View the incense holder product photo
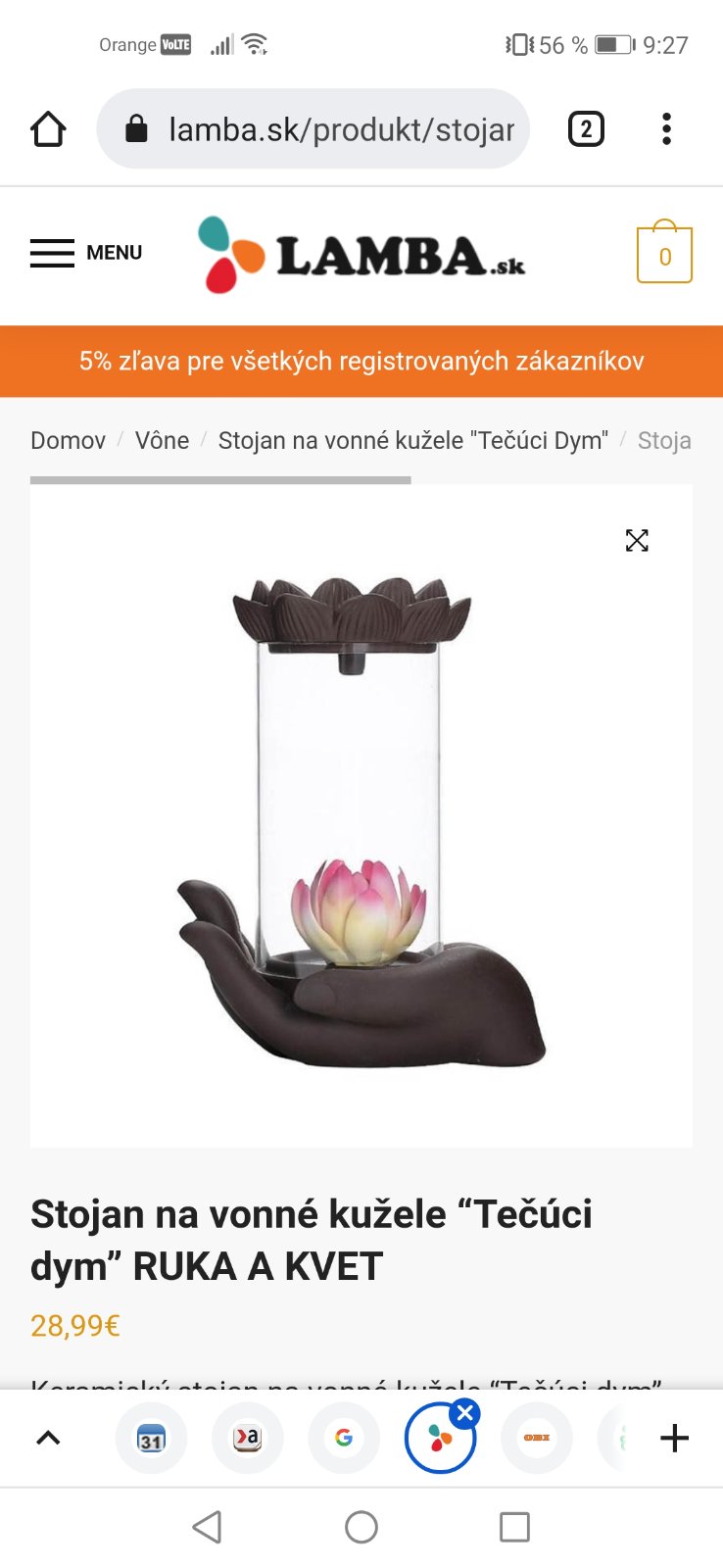 pos(361,823)
